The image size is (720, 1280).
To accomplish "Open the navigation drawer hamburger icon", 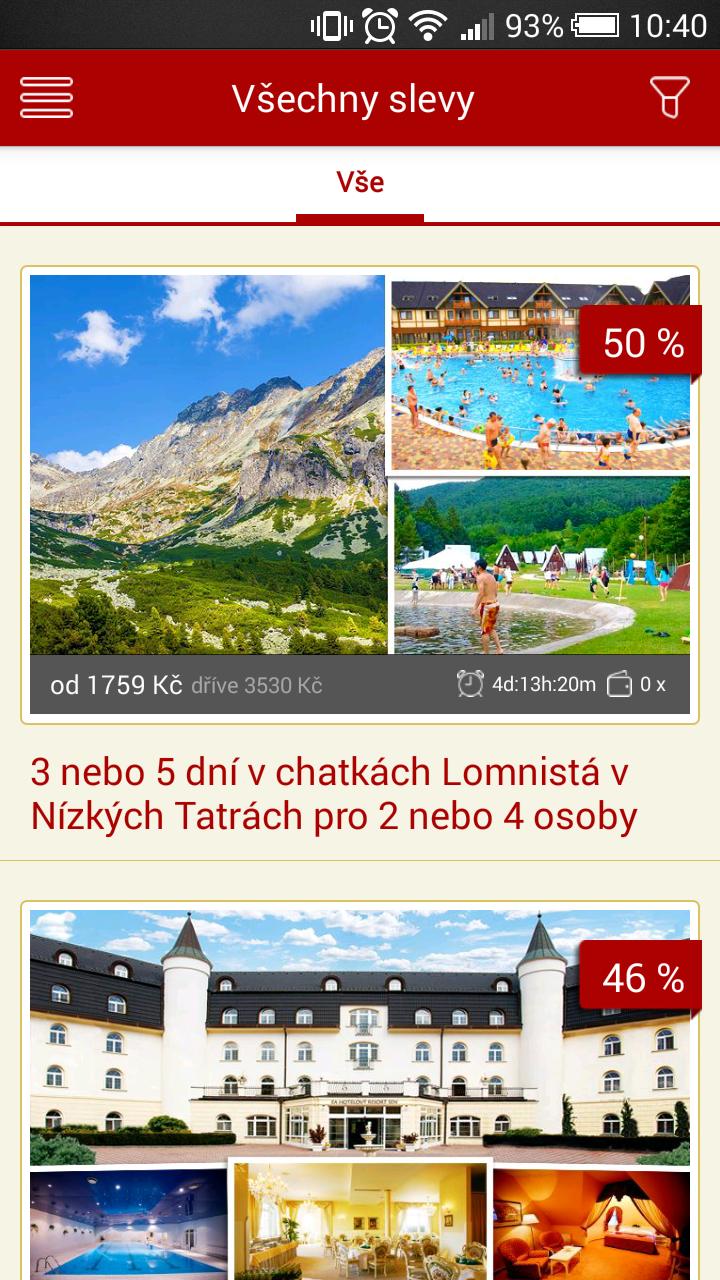I will 46,98.
